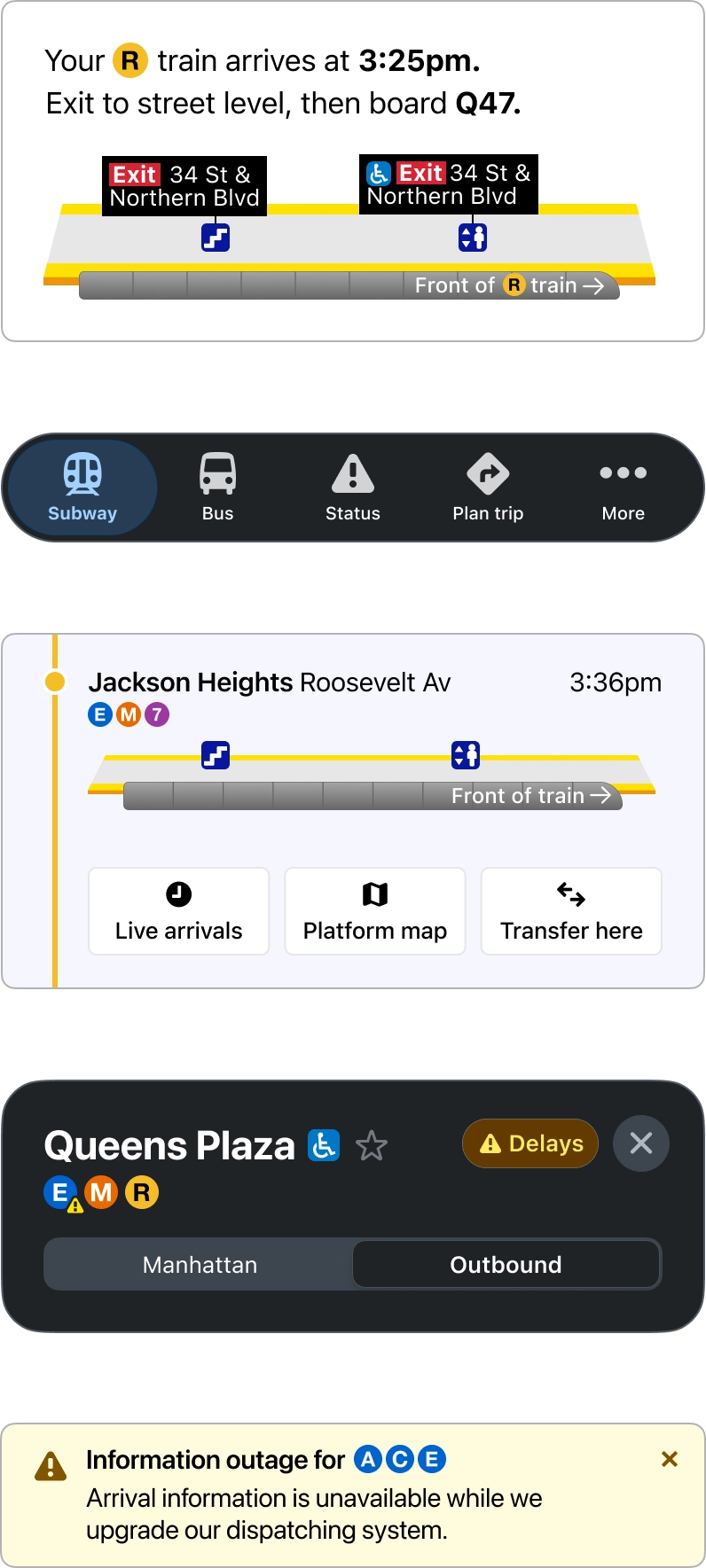Select the Outbound direction
This screenshot has width=706, height=1568.
pyautogui.click(x=506, y=1264)
